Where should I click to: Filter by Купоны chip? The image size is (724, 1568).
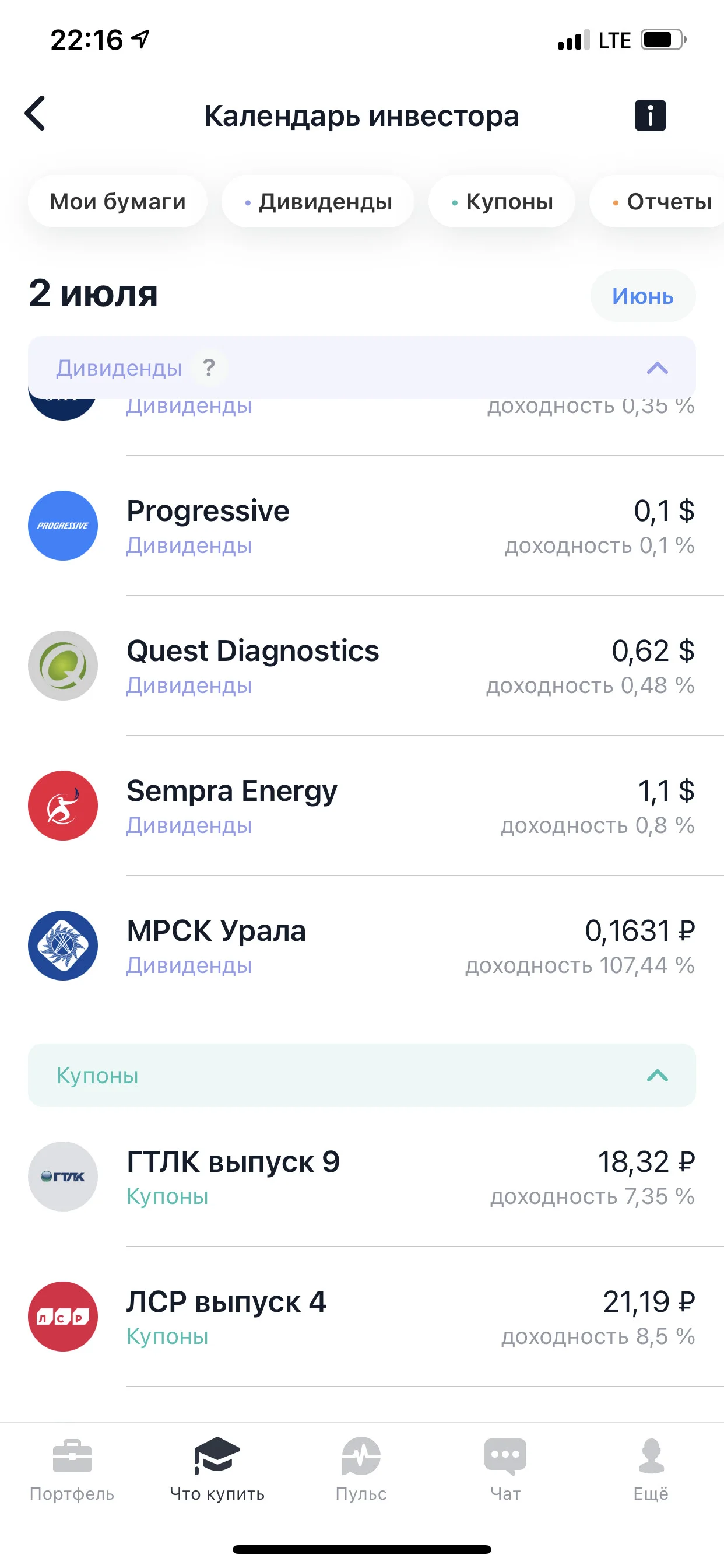tap(502, 201)
